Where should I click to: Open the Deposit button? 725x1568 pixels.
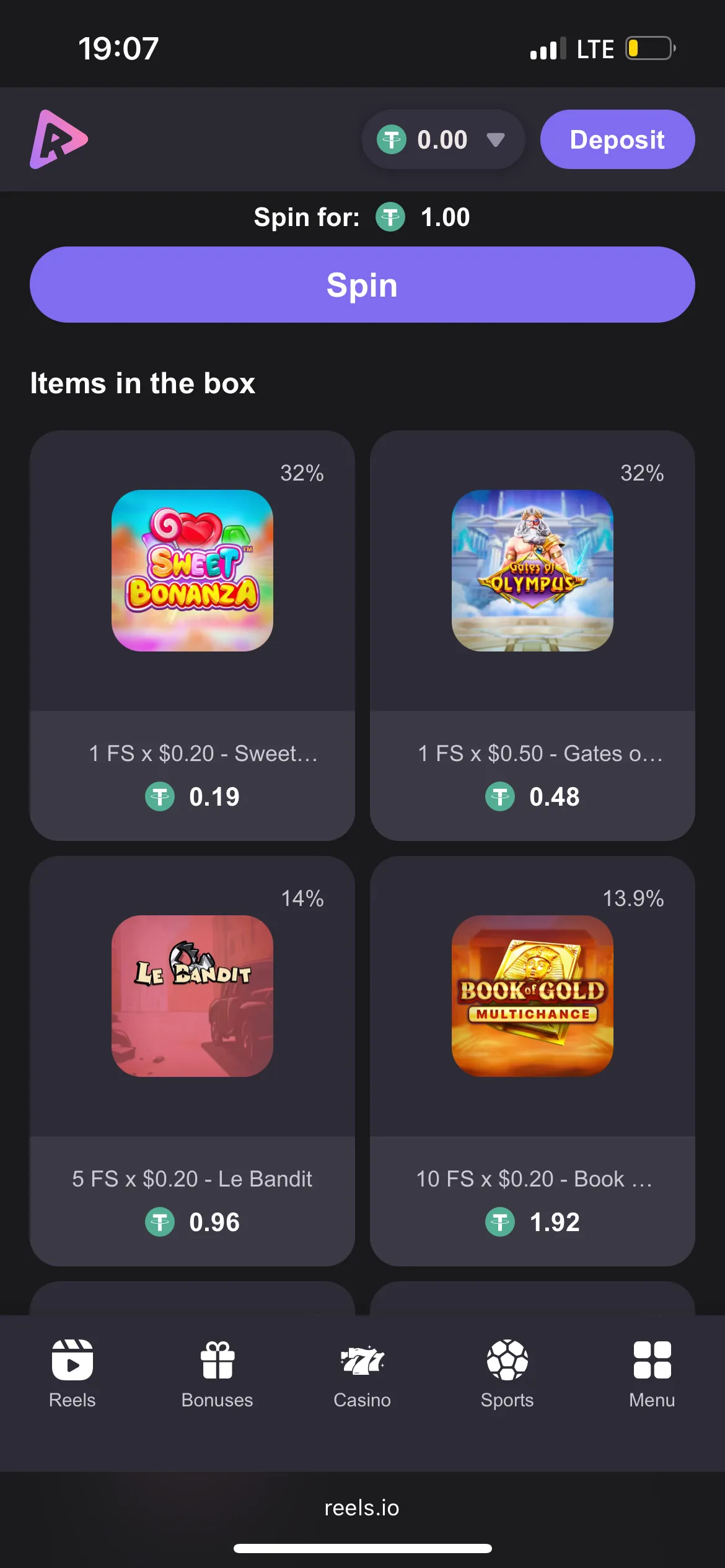617,139
